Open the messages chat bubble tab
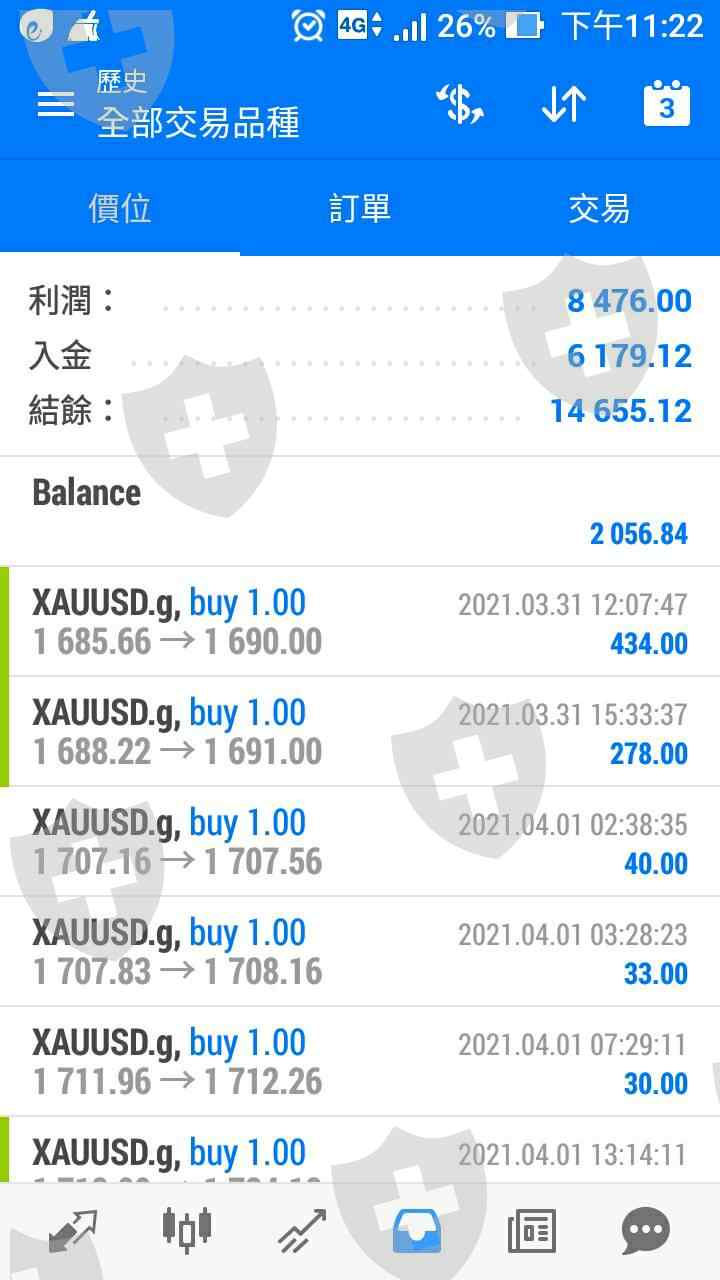 [646, 1230]
